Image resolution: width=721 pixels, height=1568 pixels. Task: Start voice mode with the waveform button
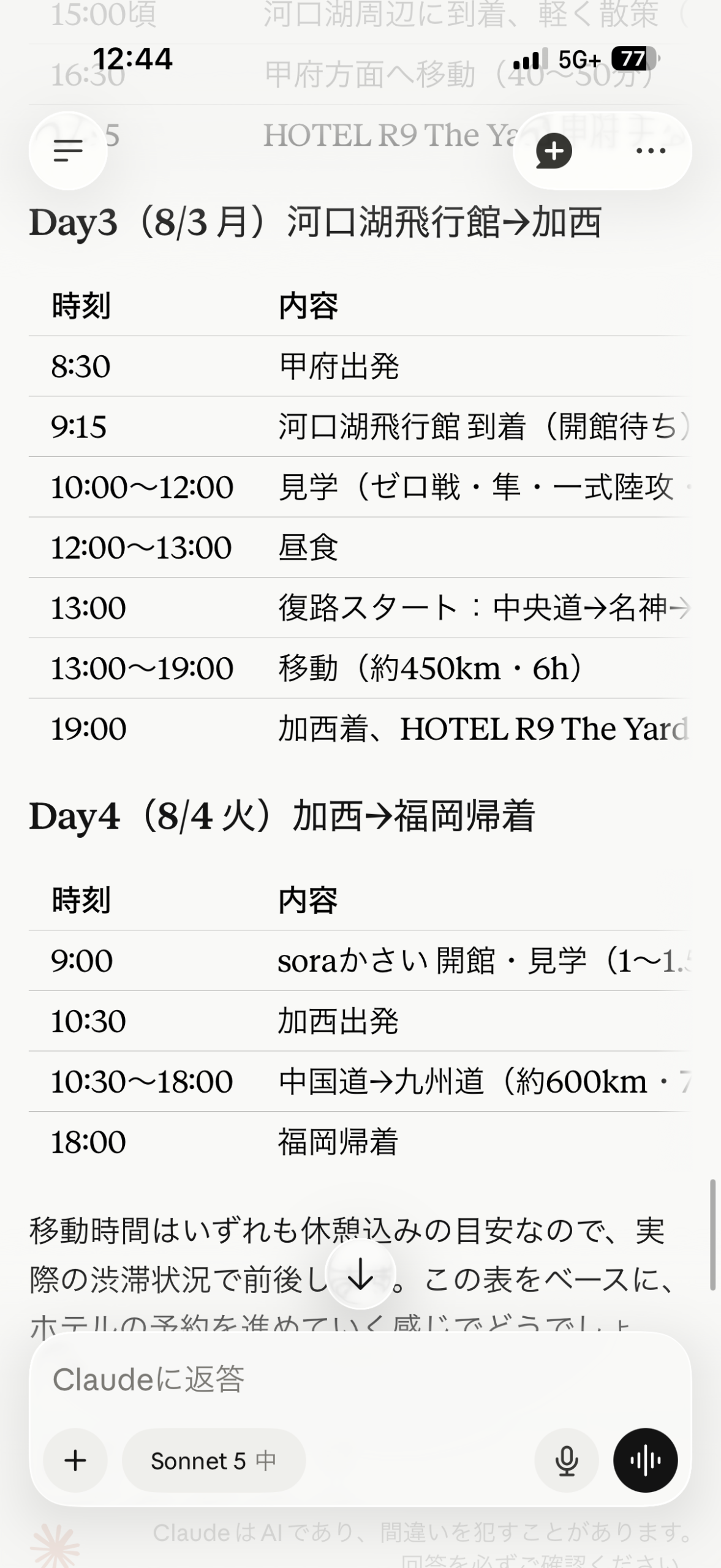coord(646,1461)
